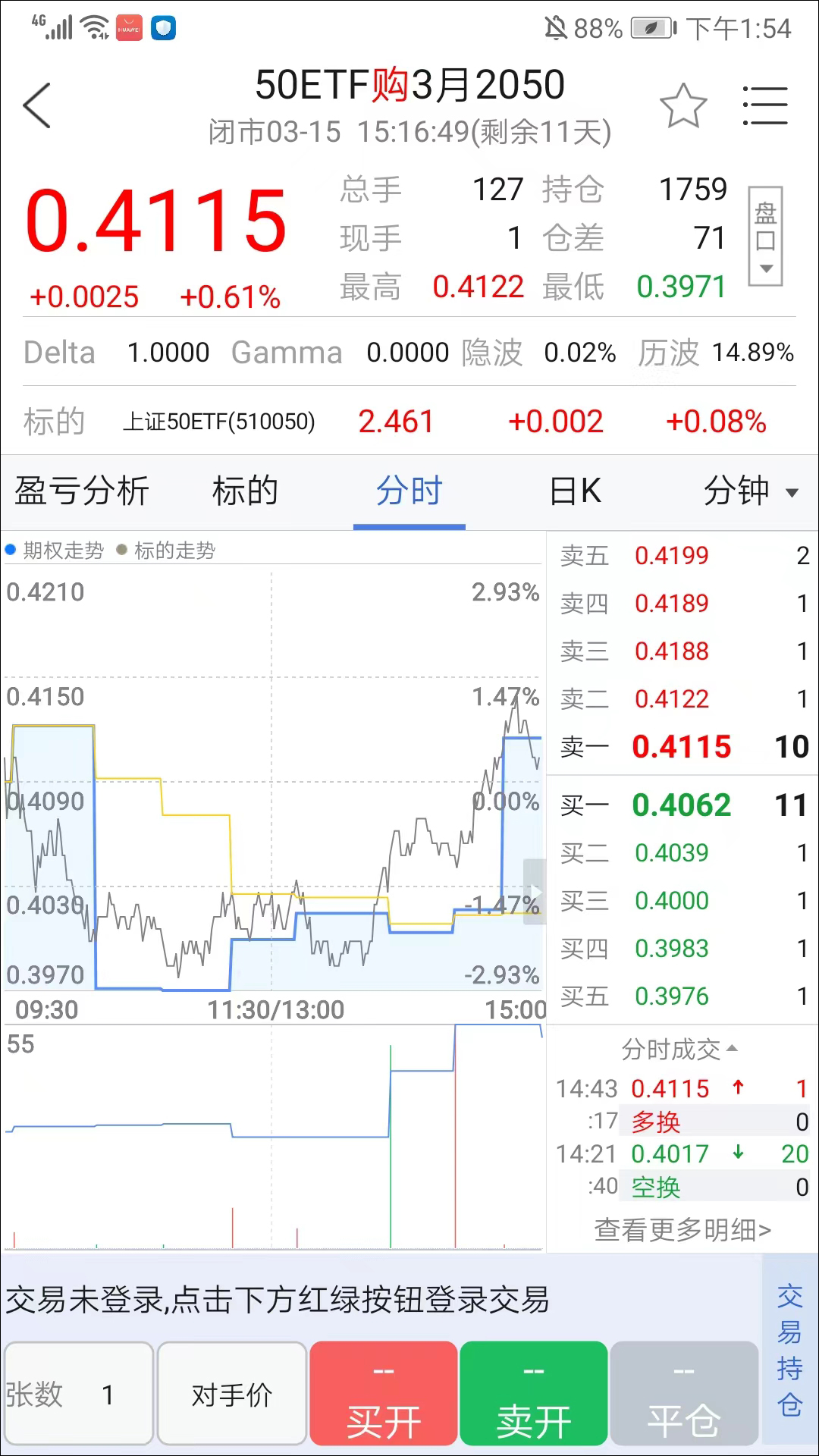Tap the 平仓 button
Screen dimensions: 819x1456
tap(683, 1394)
